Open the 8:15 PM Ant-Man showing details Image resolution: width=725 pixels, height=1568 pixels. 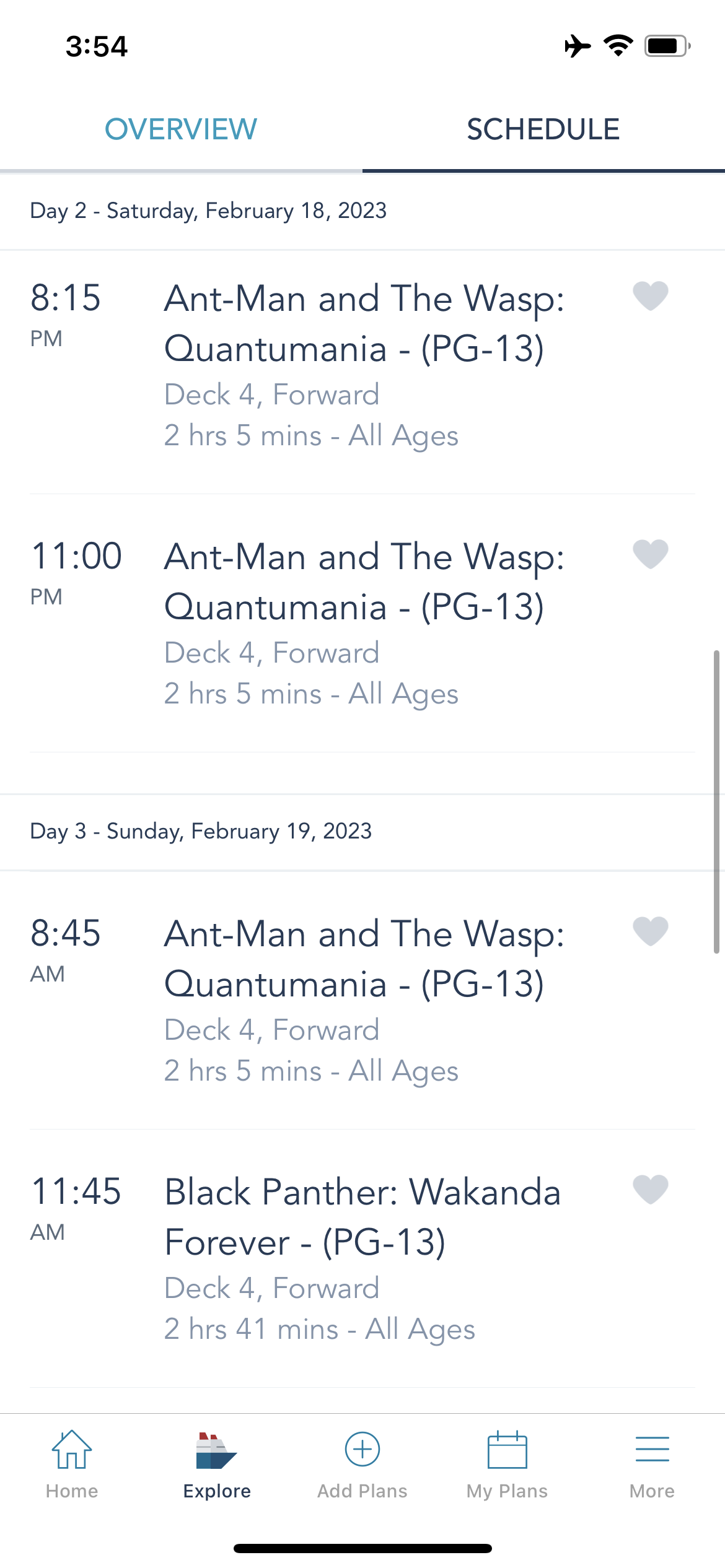point(362,372)
